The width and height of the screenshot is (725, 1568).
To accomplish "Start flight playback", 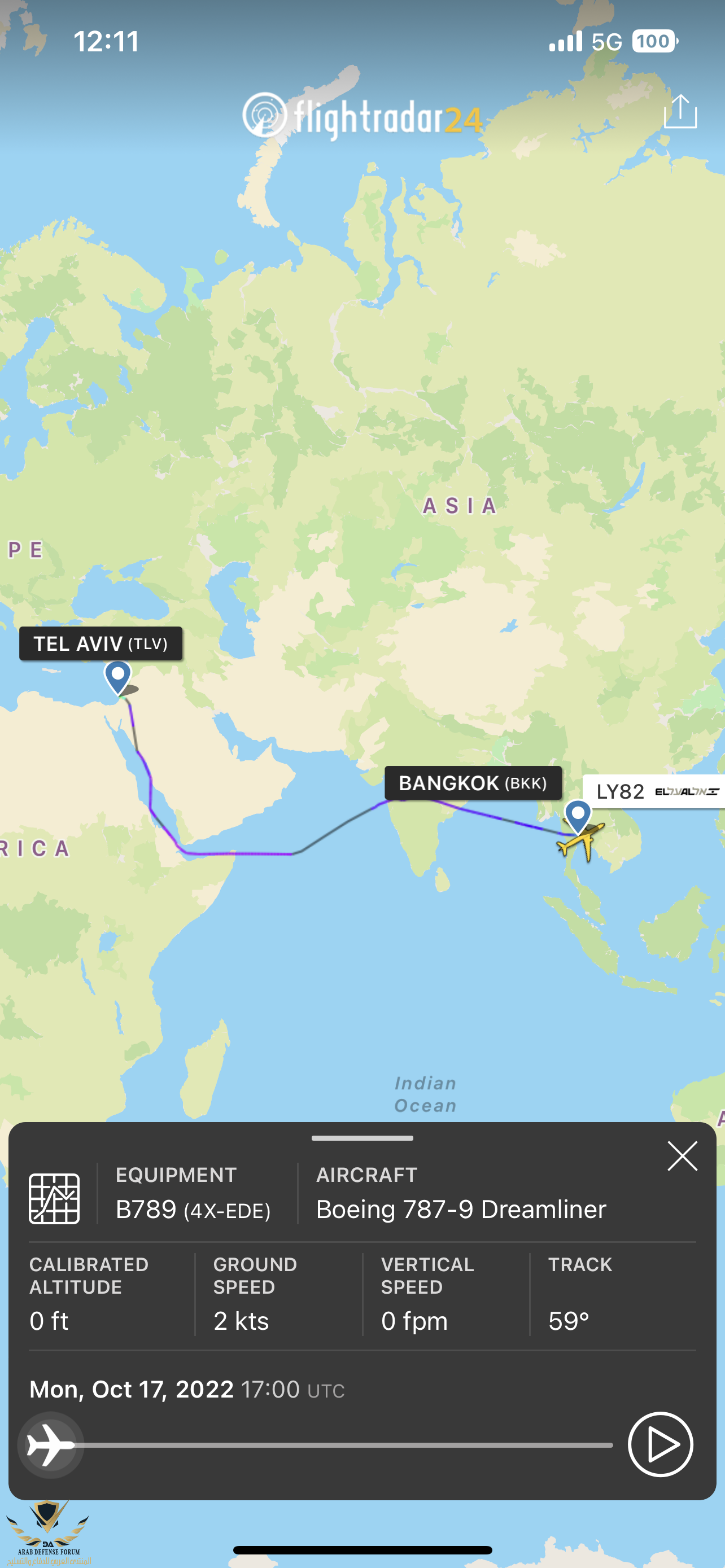I will click(660, 1444).
